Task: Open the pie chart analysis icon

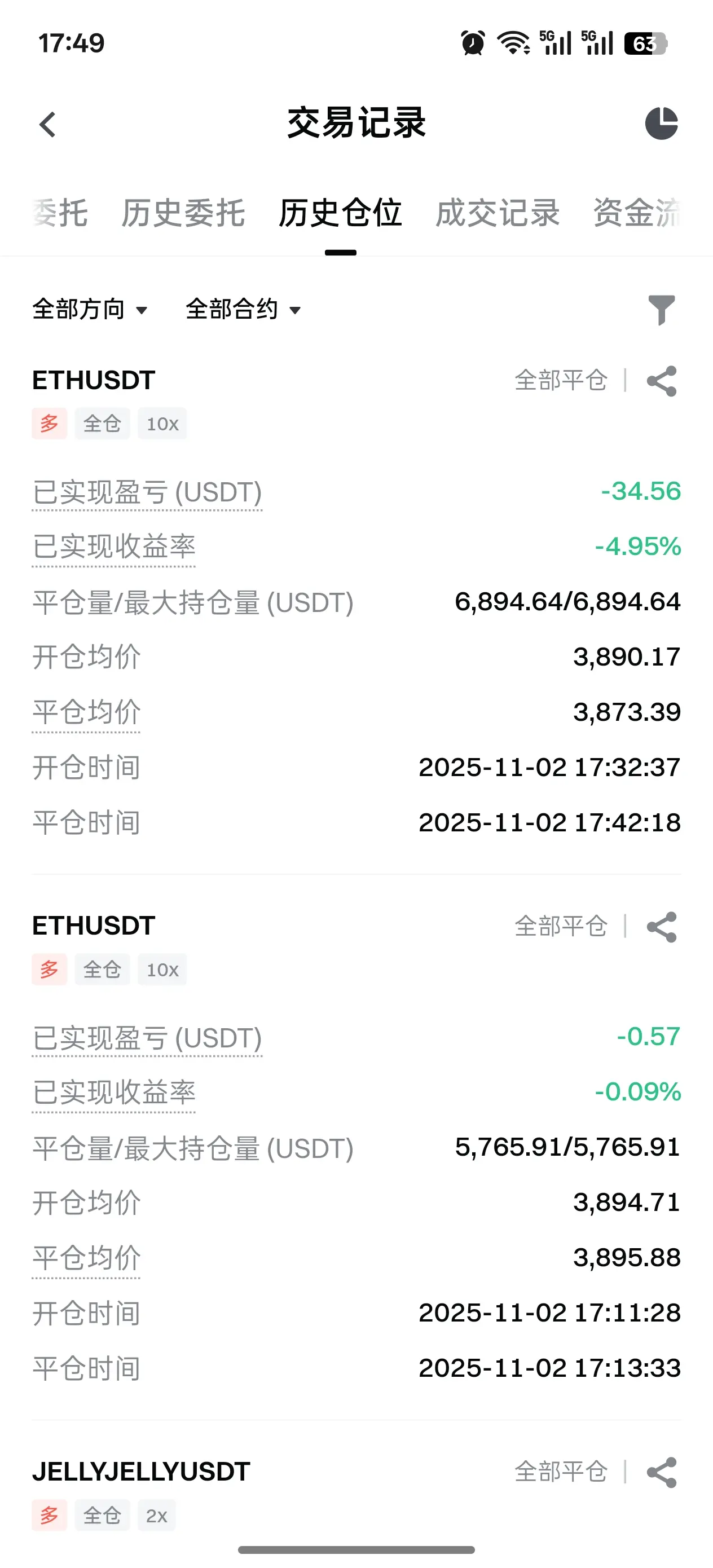Action: (x=662, y=124)
